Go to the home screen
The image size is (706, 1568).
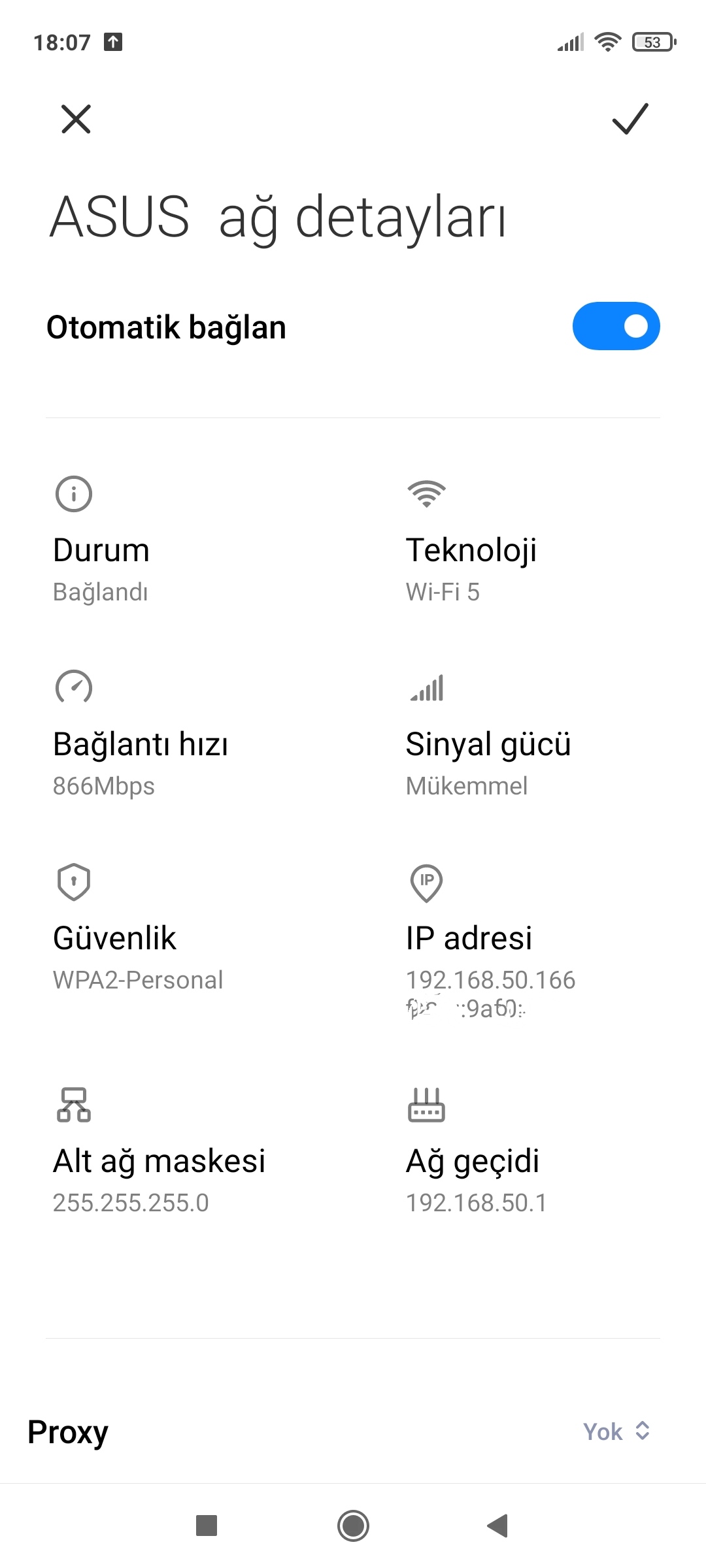[353, 1526]
